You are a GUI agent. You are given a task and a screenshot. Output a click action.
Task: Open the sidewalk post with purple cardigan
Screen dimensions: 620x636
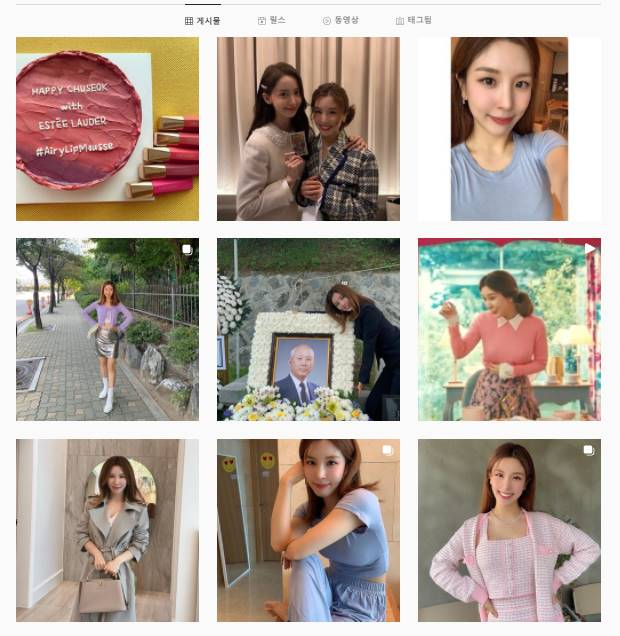pyautogui.click(x=107, y=329)
